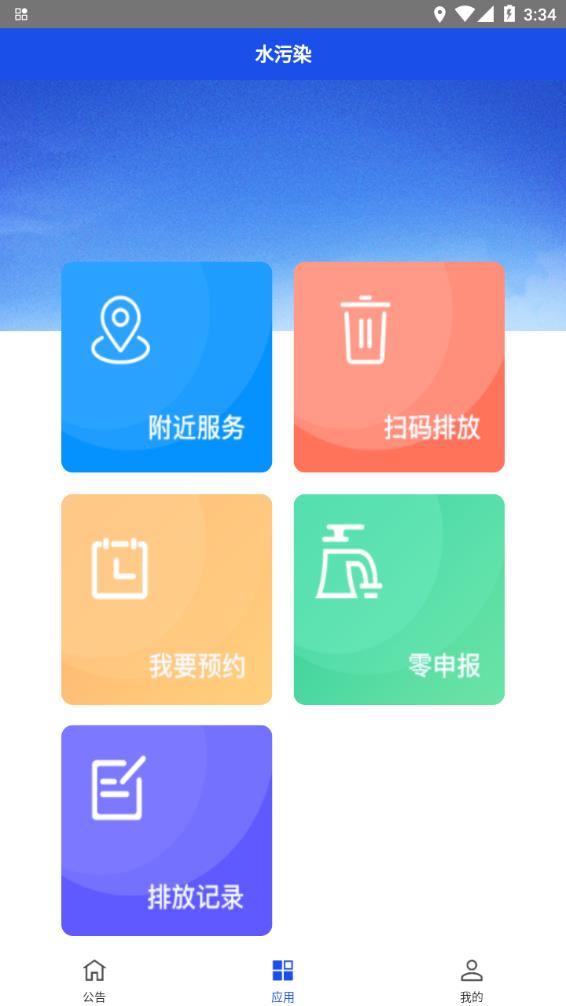Viewport: 566px width, 1006px height.
Task: Tap the 应用 tab
Action: (x=282, y=980)
